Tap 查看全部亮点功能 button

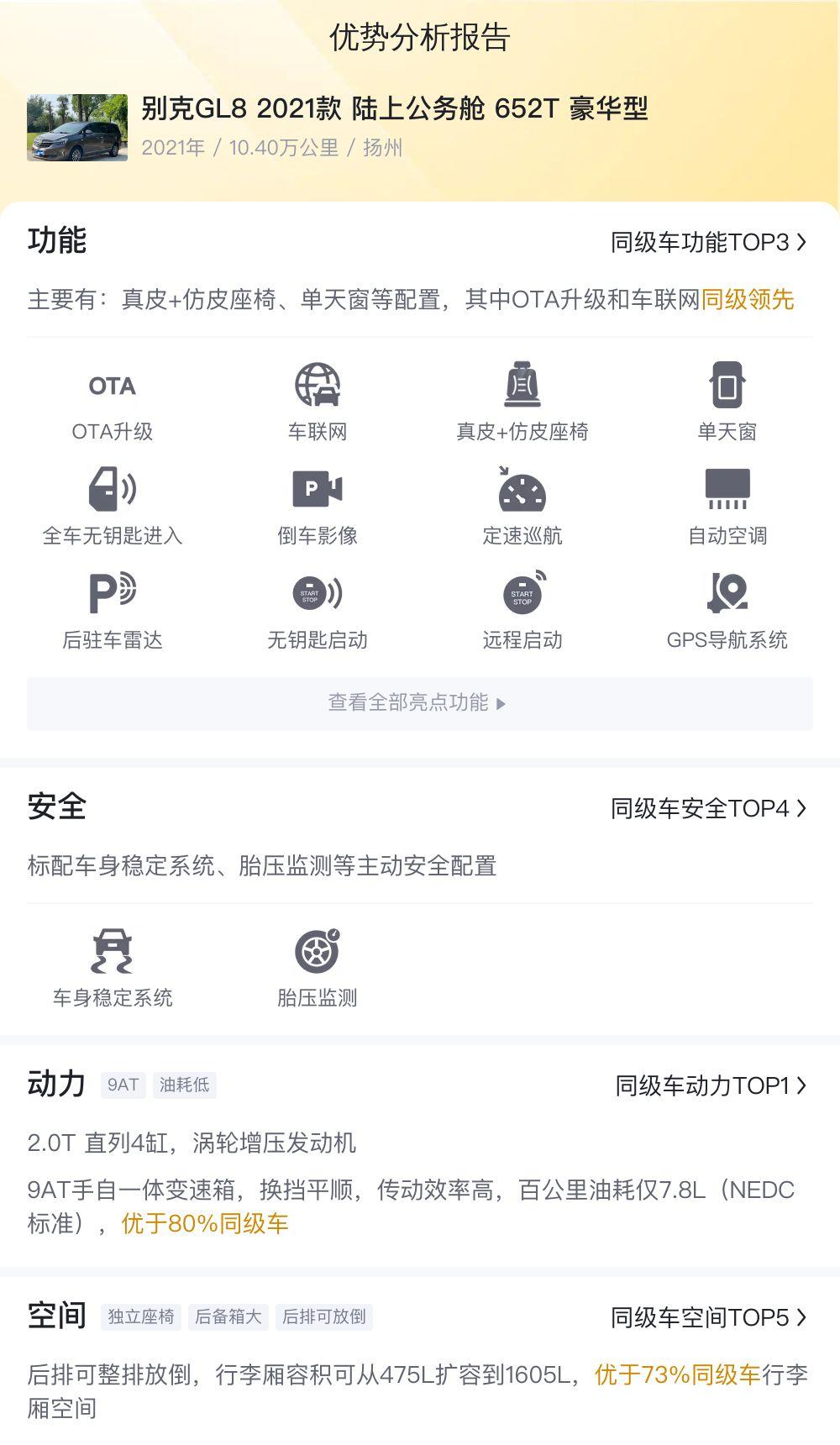(x=419, y=703)
